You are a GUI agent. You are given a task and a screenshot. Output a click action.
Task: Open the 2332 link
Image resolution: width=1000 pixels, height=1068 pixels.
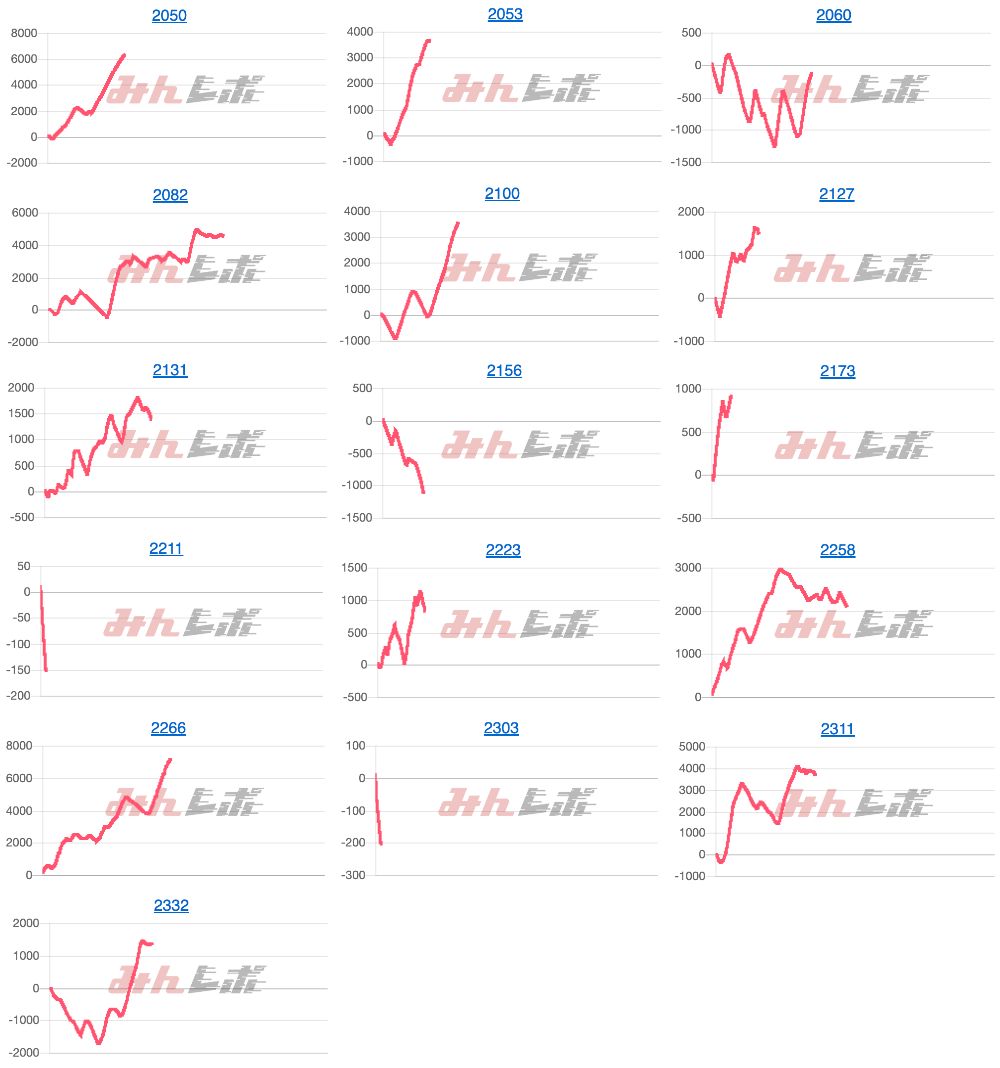pos(171,905)
